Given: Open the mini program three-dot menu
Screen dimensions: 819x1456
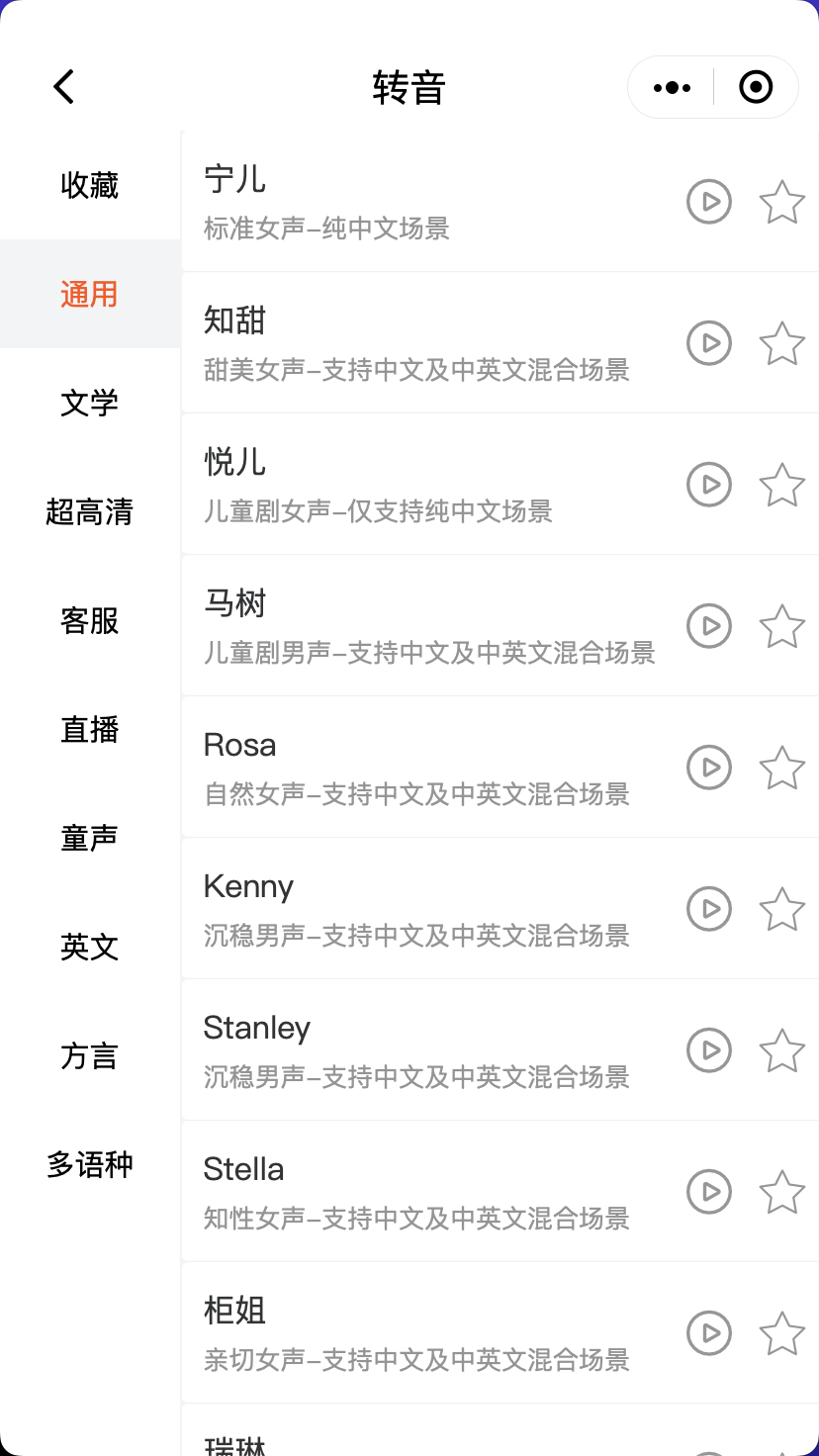Looking at the screenshot, I should (673, 87).
